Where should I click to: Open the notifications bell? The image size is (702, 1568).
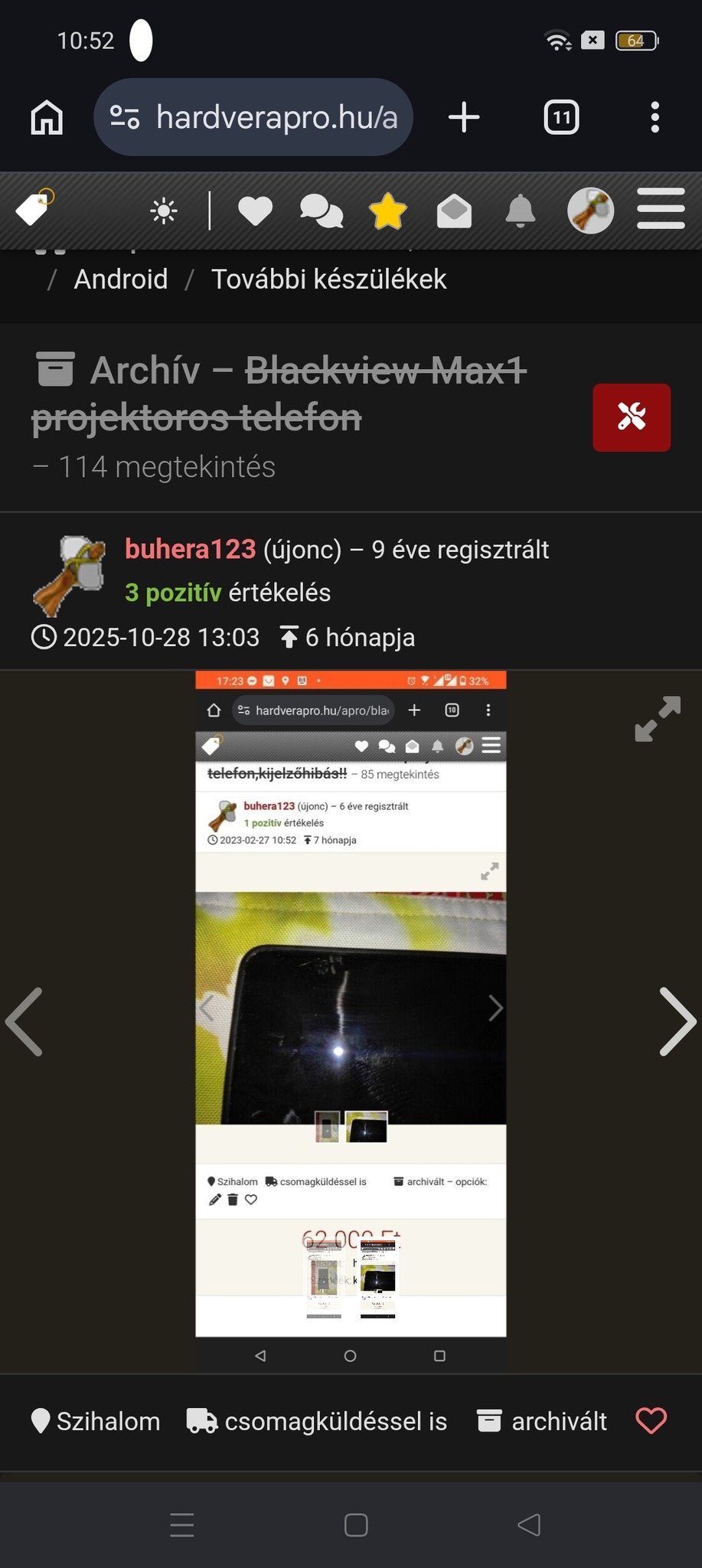[521, 211]
